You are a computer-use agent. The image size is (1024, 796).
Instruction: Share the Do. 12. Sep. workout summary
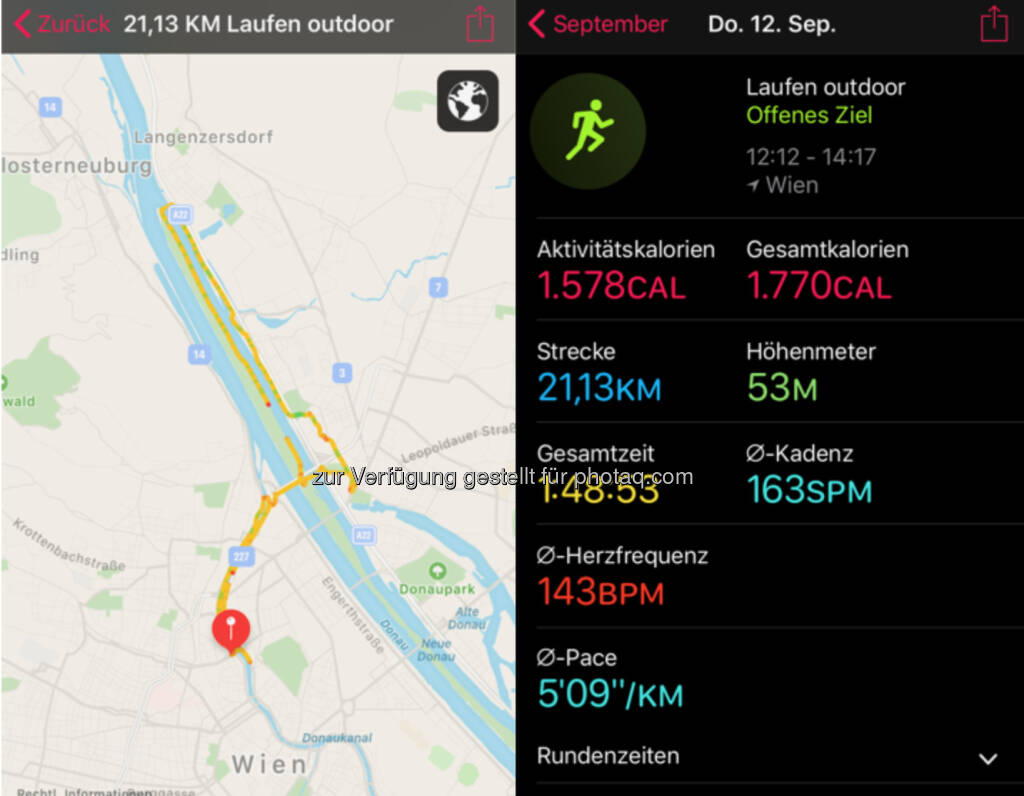[993, 24]
